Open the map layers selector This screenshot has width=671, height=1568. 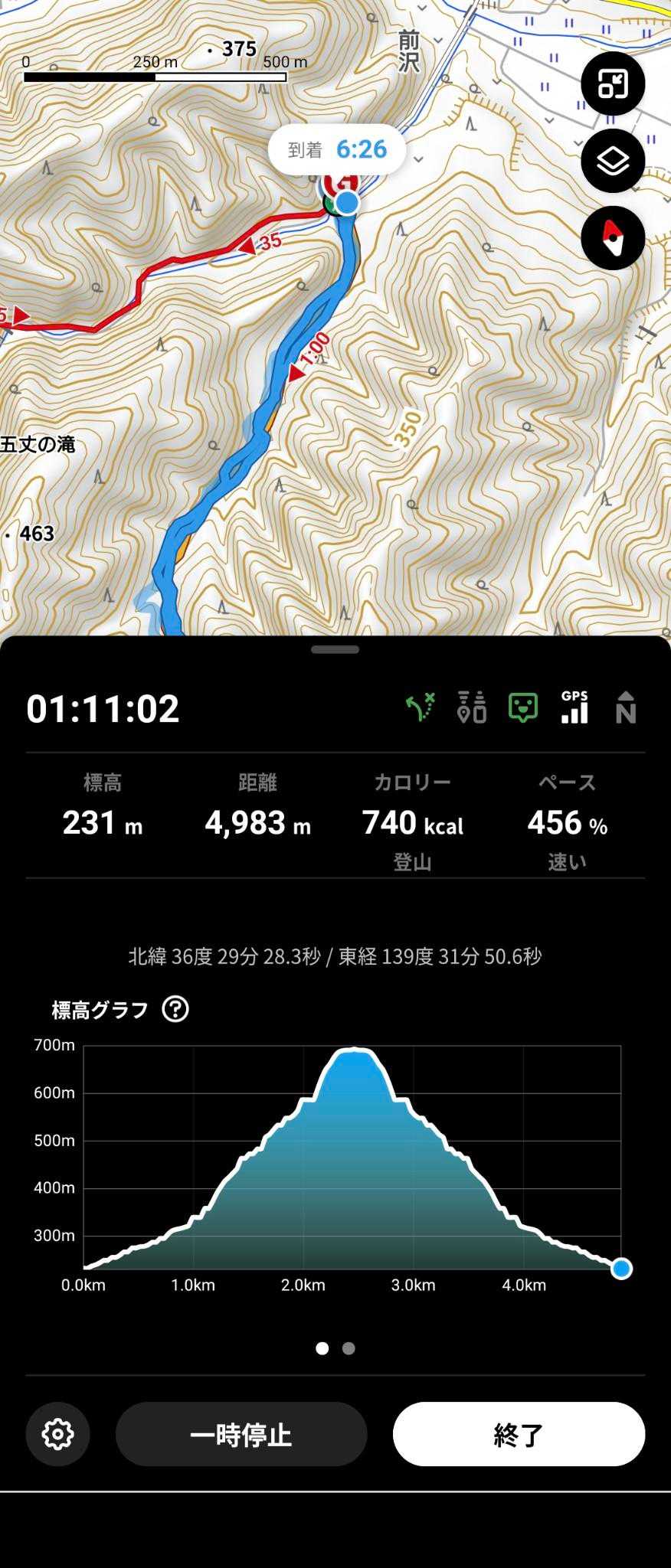pos(613,161)
